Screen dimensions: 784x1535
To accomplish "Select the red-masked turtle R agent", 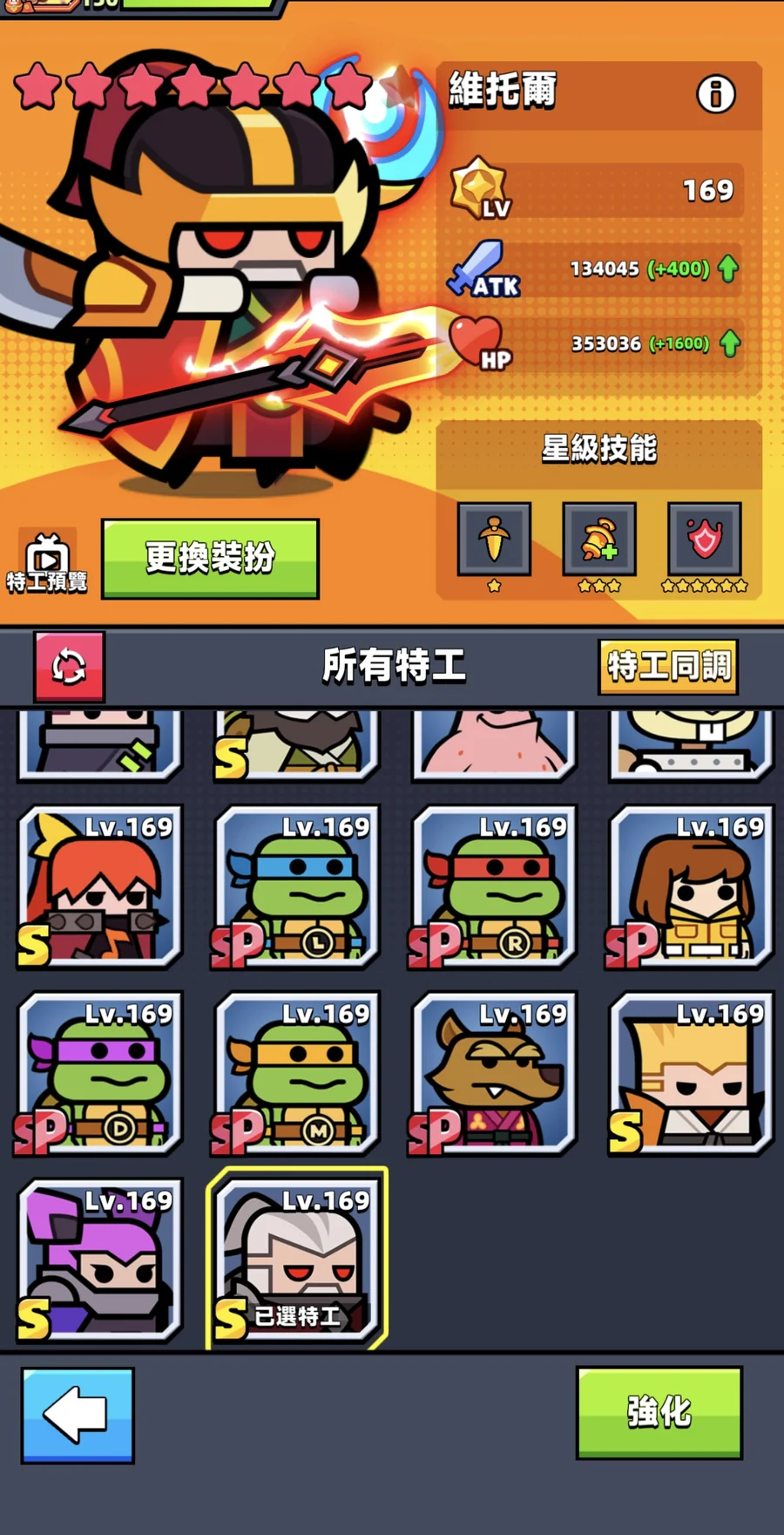I will coord(494,887).
